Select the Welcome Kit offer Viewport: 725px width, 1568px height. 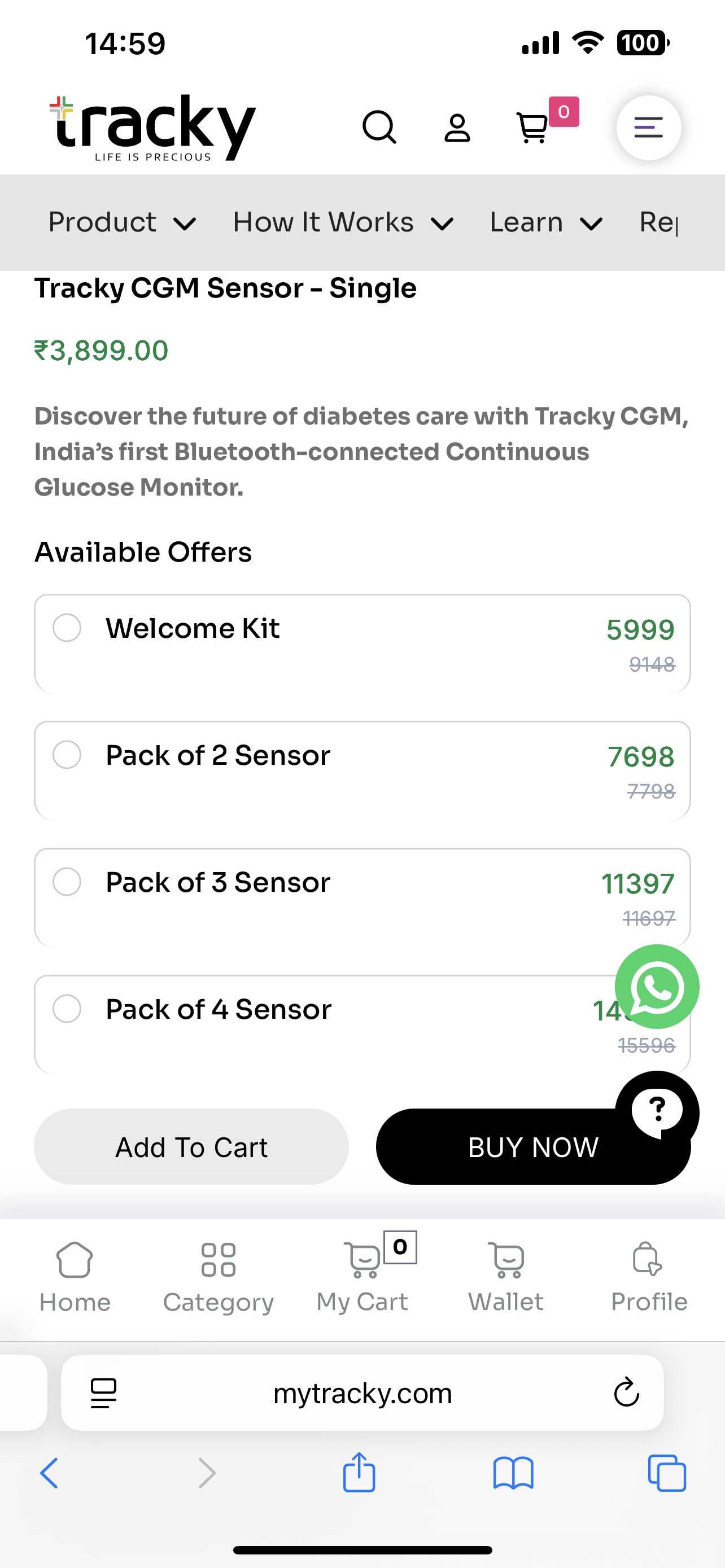tap(362, 643)
